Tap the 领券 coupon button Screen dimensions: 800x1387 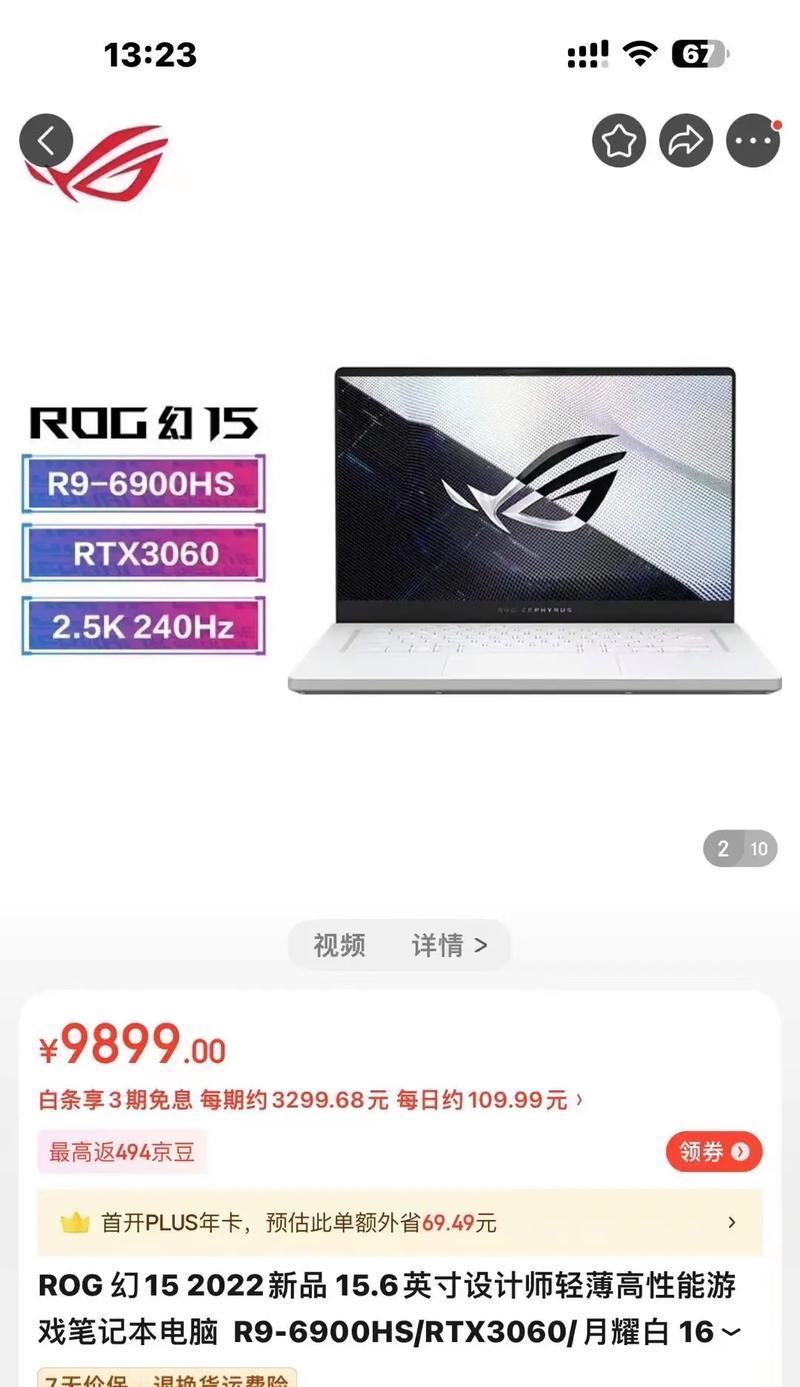pyautogui.click(x=714, y=1152)
